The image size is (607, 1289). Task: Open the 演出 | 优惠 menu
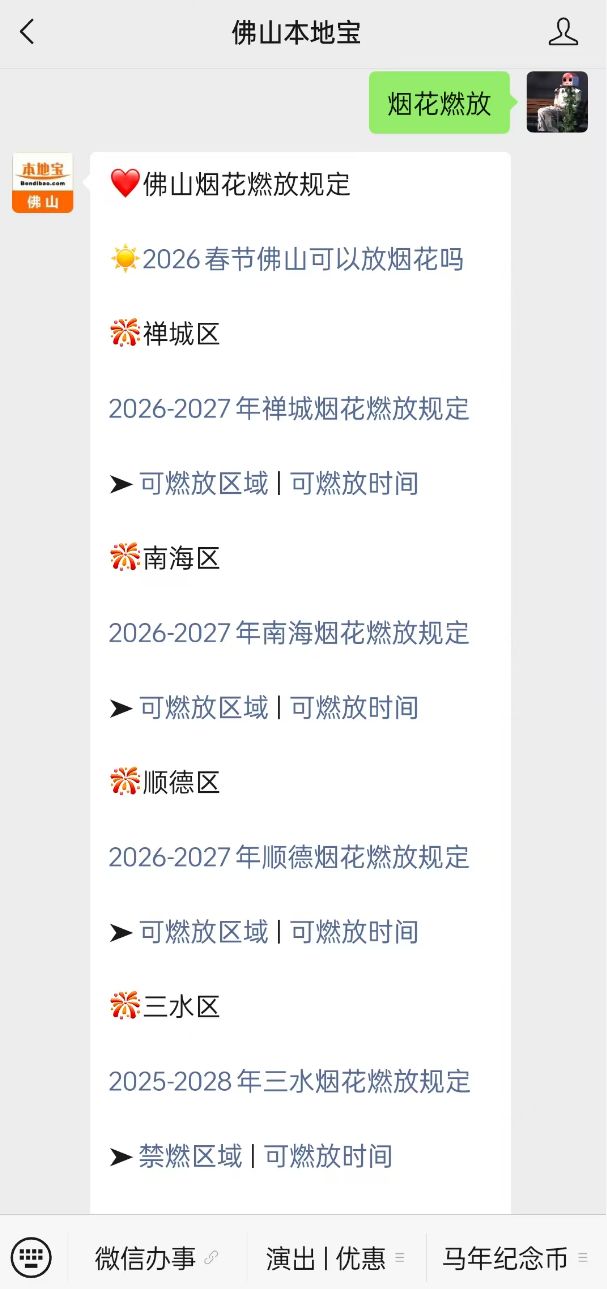336,1258
